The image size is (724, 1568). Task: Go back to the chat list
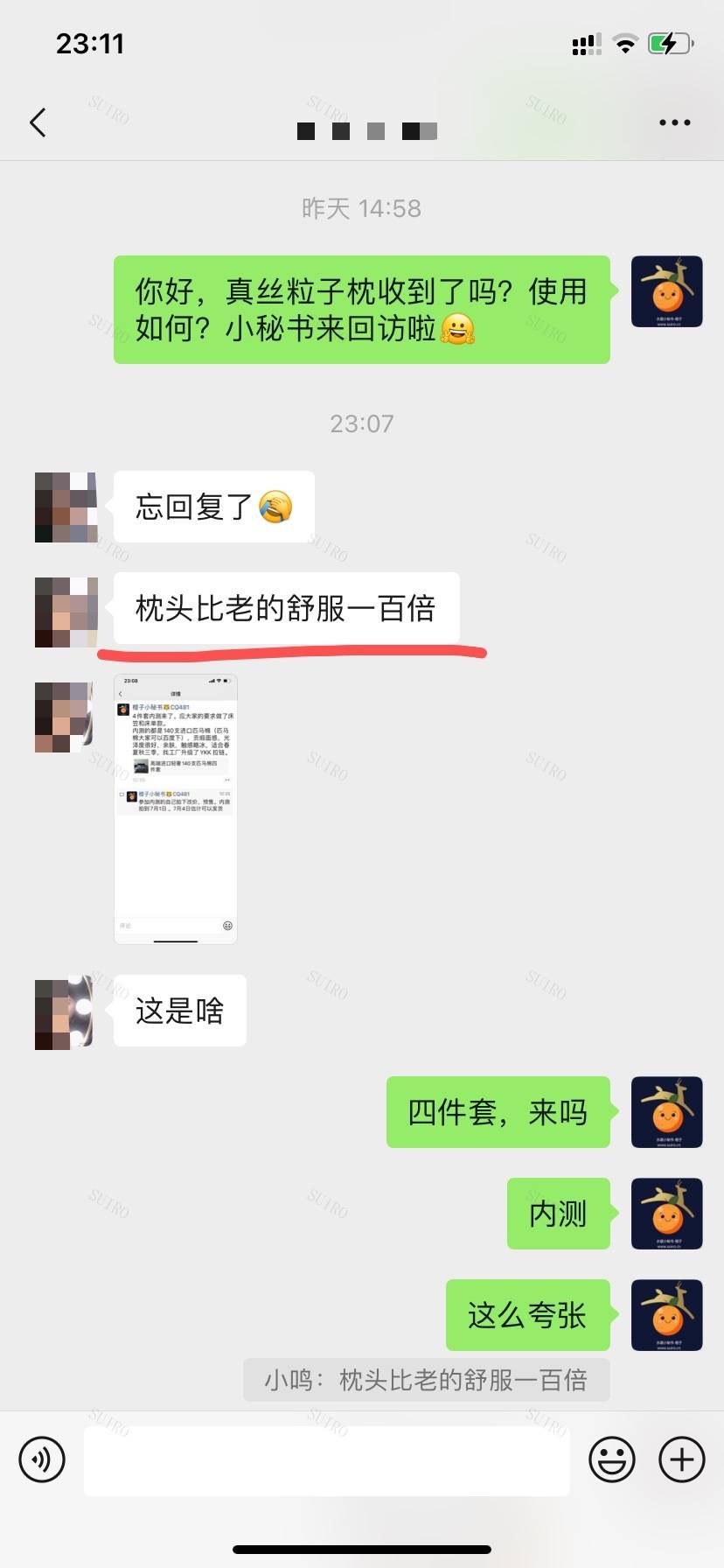[38, 122]
